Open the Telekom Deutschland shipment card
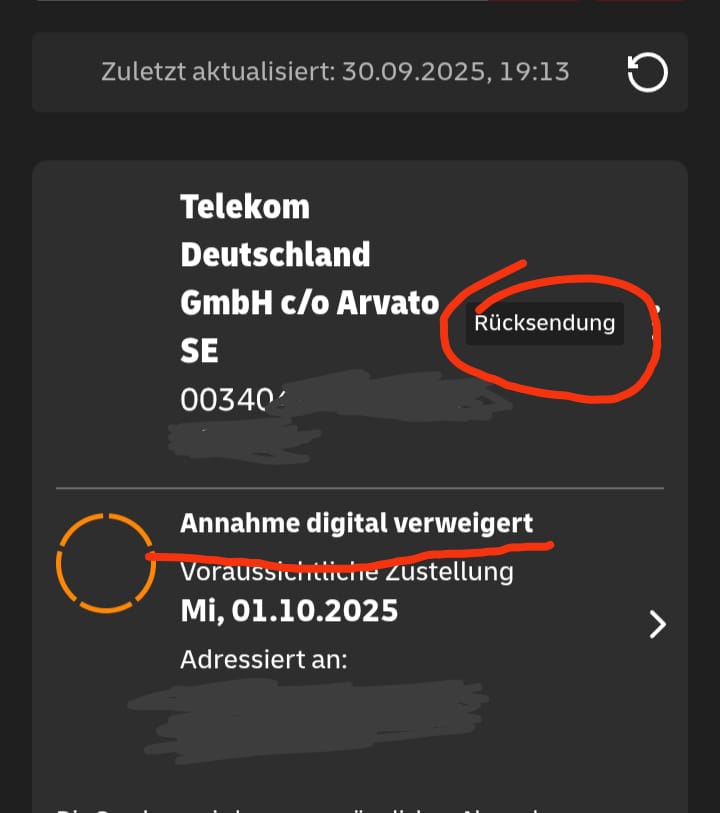 tap(309, 278)
